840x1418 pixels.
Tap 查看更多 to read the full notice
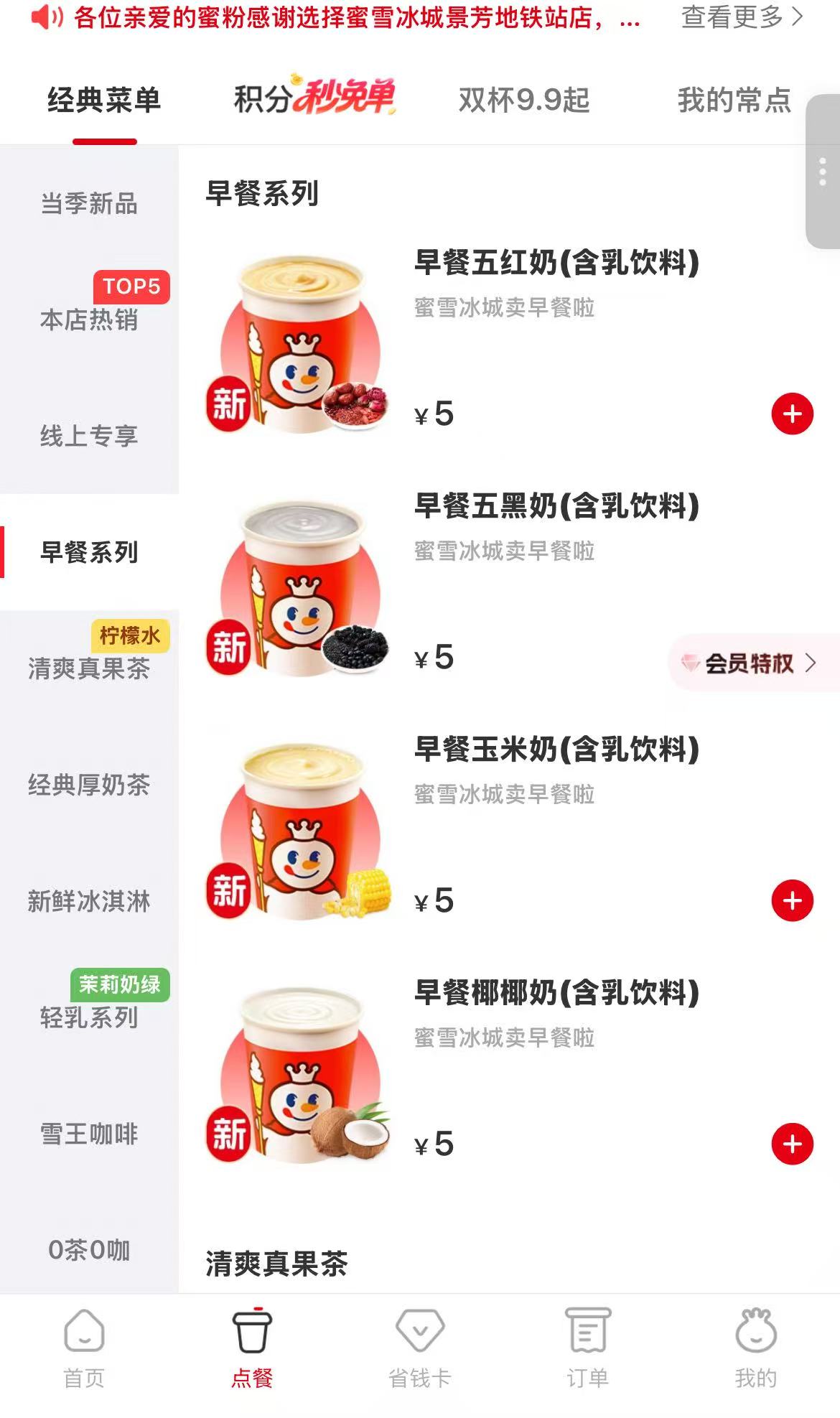point(741,17)
